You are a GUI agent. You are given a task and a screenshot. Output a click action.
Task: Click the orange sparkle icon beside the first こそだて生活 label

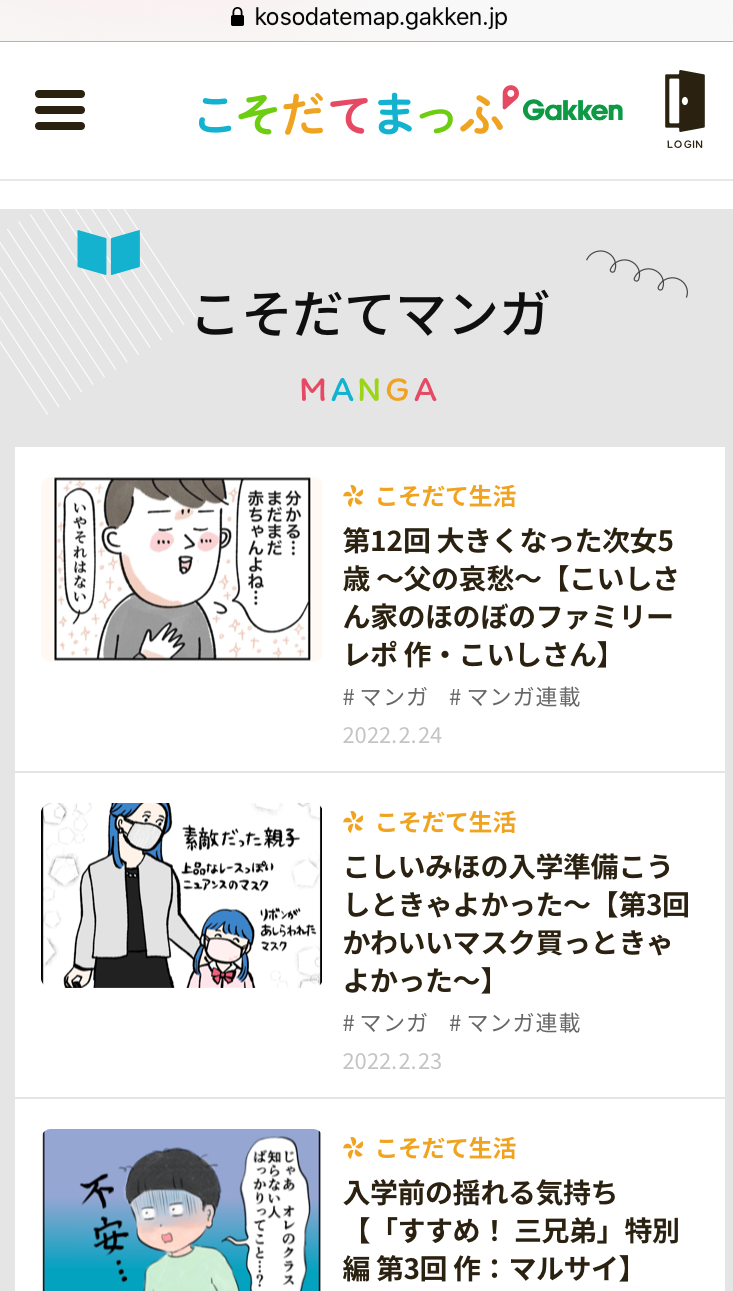(x=355, y=494)
